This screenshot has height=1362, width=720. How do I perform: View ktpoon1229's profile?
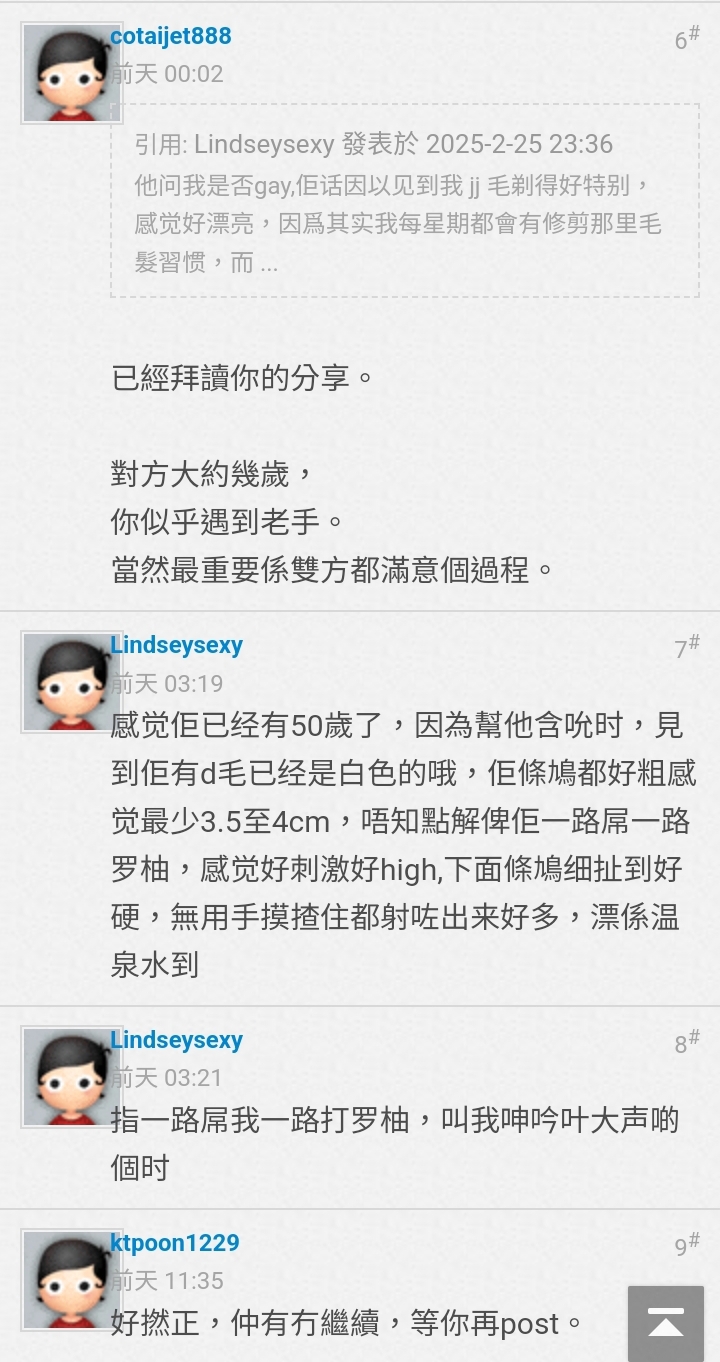[x=175, y=1243]
